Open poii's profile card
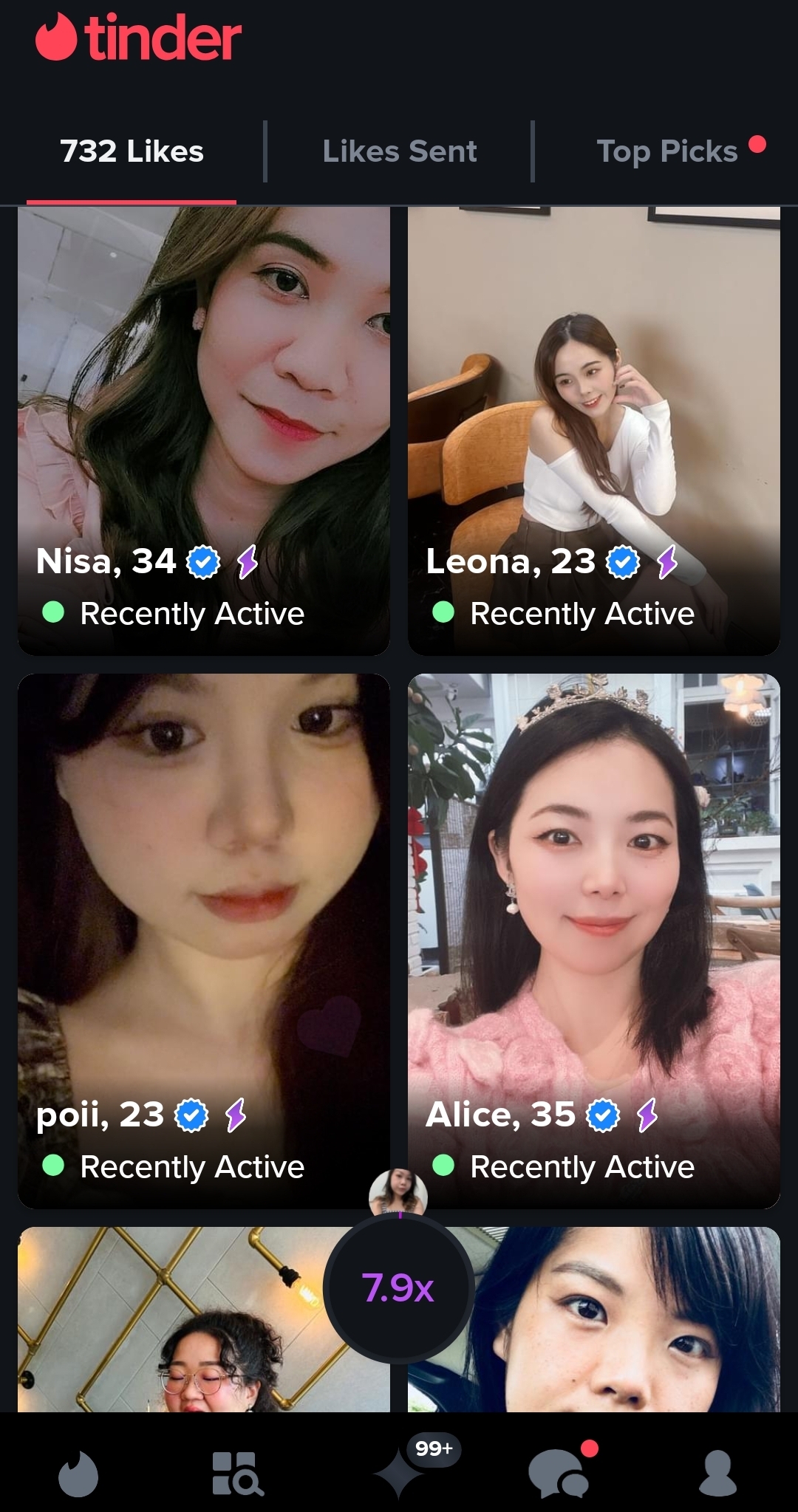Image resolution: width=798 pixels, height=1512 pixels. click(204, 941)
